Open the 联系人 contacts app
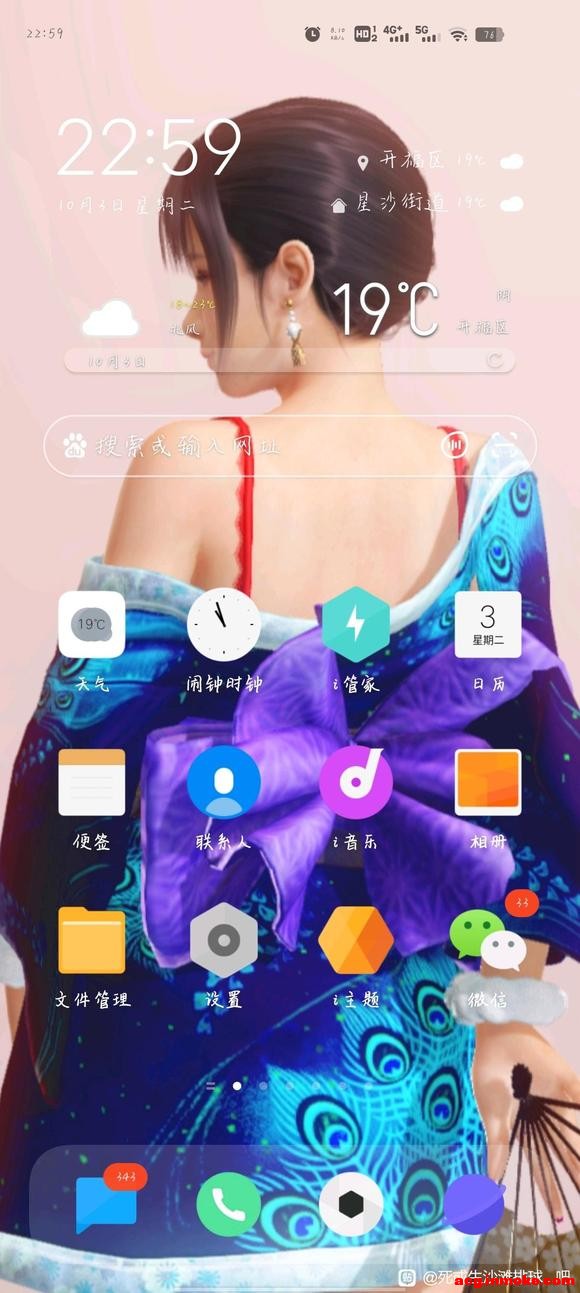The image size is (580, 1293). click(224, 782)
